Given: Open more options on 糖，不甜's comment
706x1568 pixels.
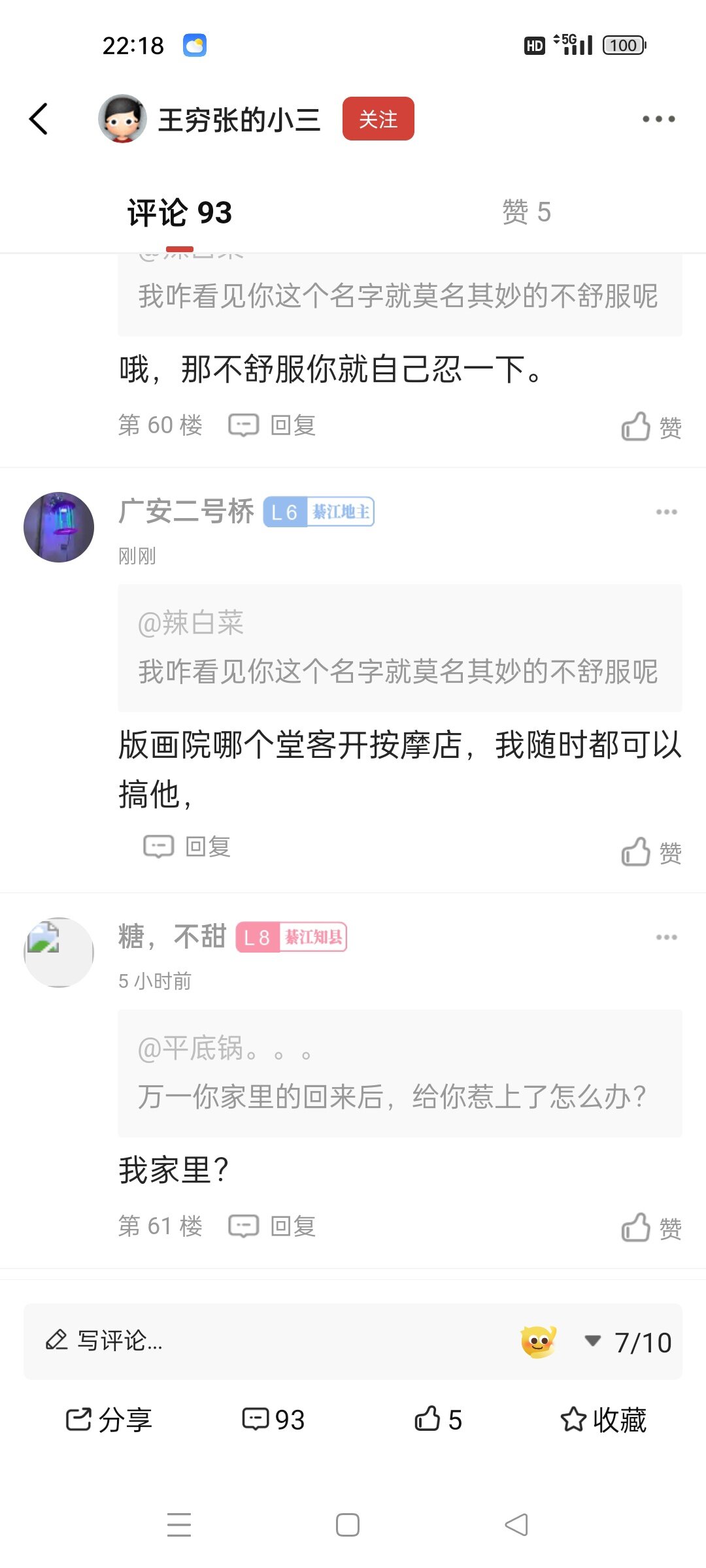Looking at the screenshot, I should click(x=666, y=938).
